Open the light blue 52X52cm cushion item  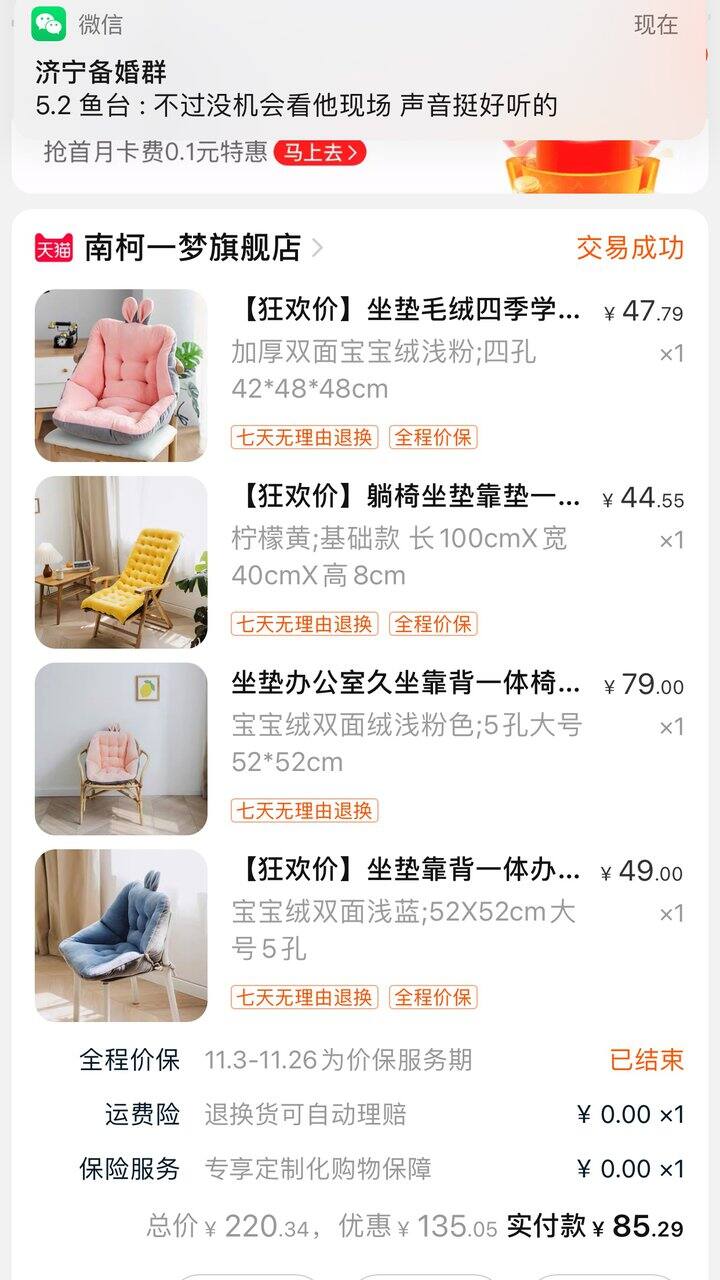click(360, 936)
